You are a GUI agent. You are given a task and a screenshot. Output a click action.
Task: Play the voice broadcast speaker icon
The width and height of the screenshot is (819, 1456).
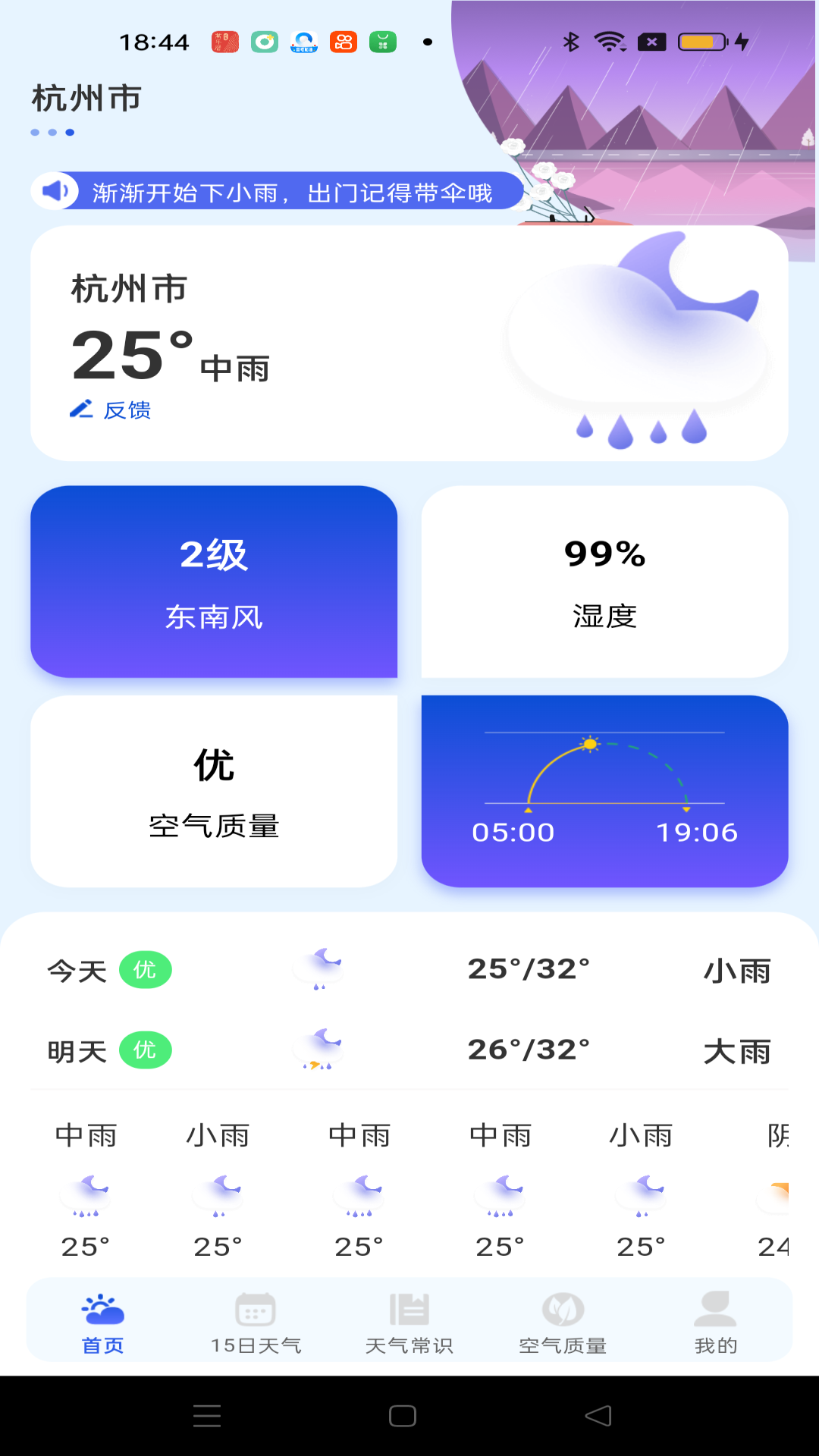[55, 191]
